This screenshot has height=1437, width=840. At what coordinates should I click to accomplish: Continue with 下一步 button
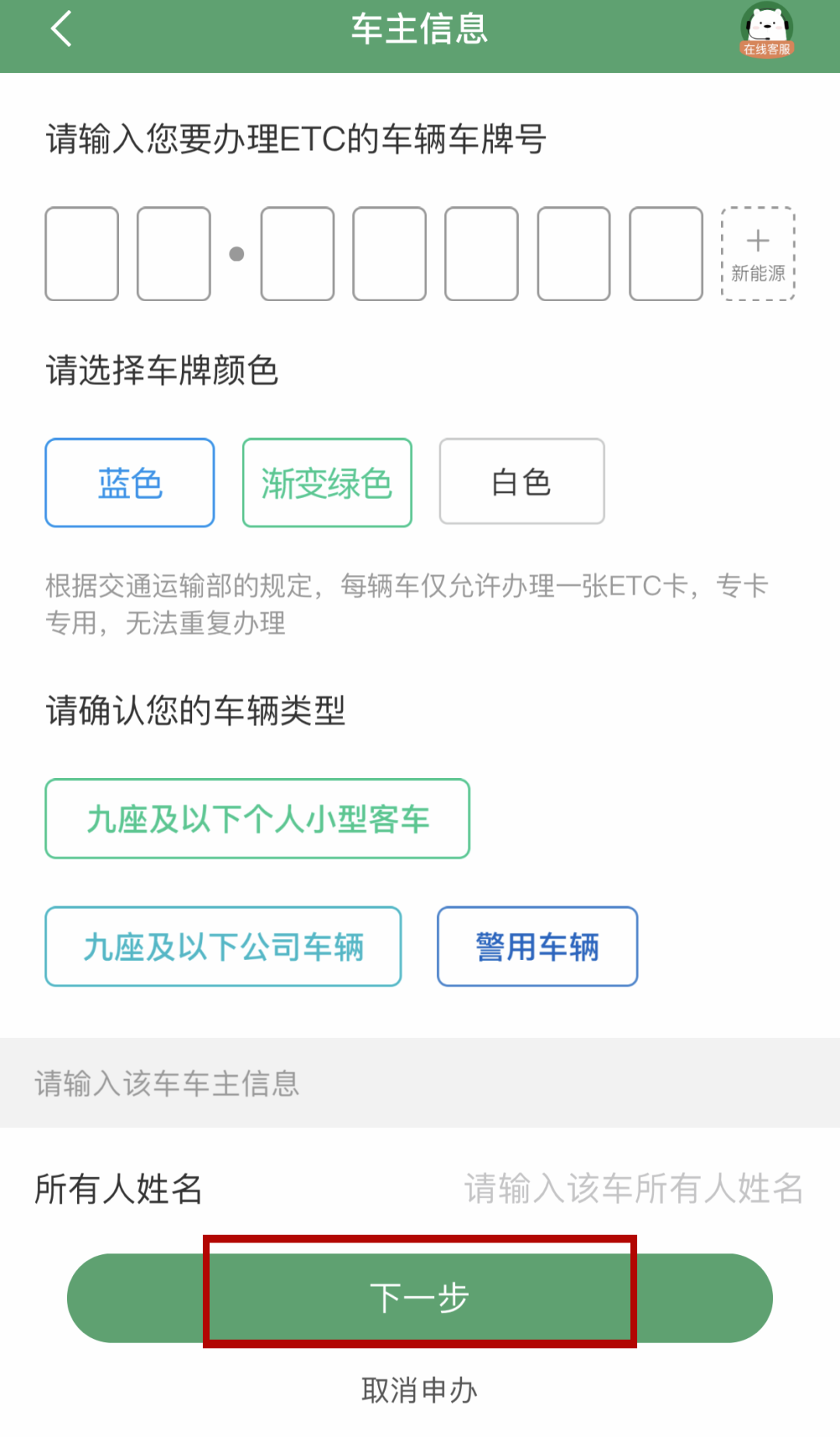pos(420,1297)
